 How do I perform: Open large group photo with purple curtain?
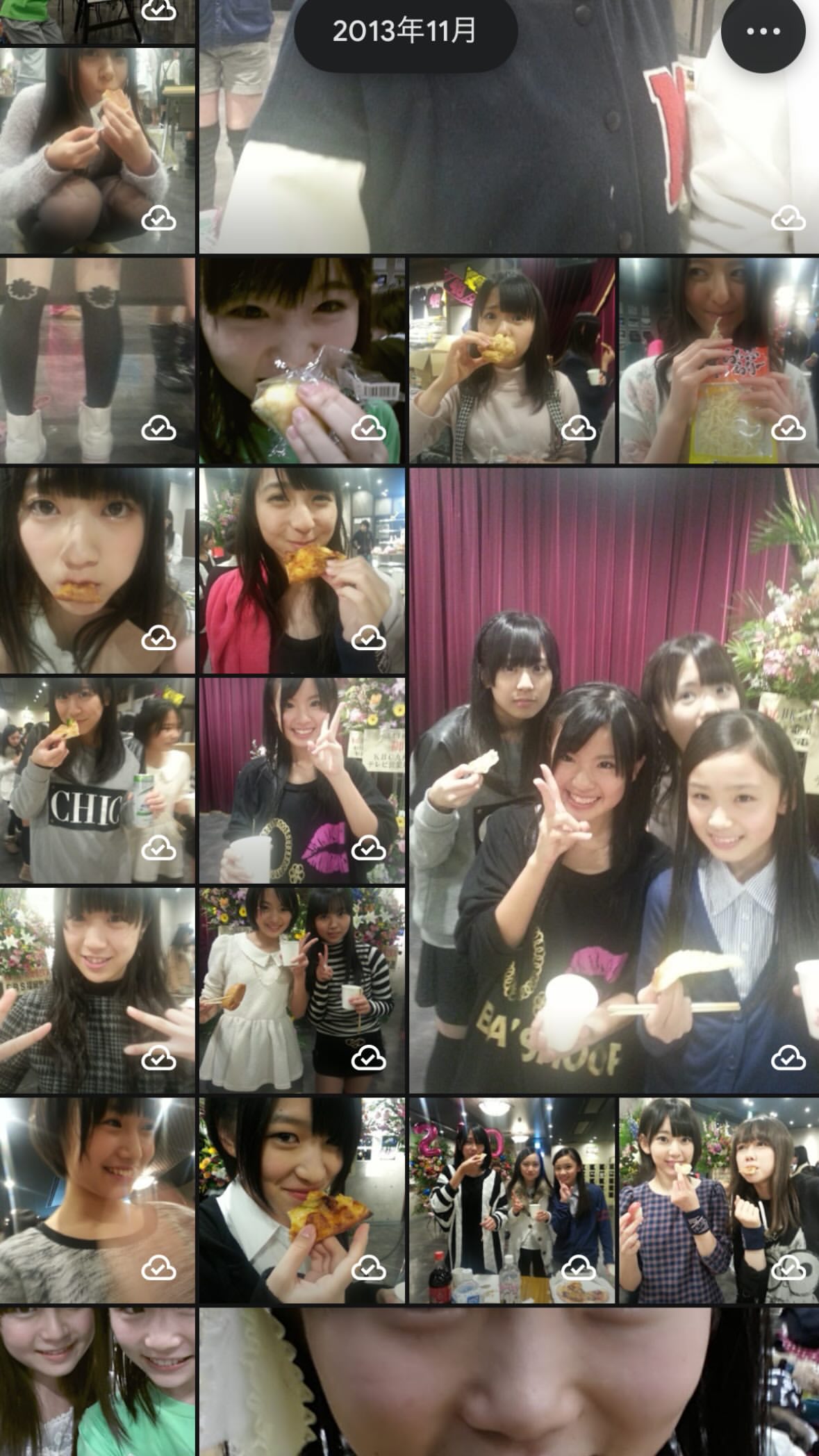click(614, 780)
